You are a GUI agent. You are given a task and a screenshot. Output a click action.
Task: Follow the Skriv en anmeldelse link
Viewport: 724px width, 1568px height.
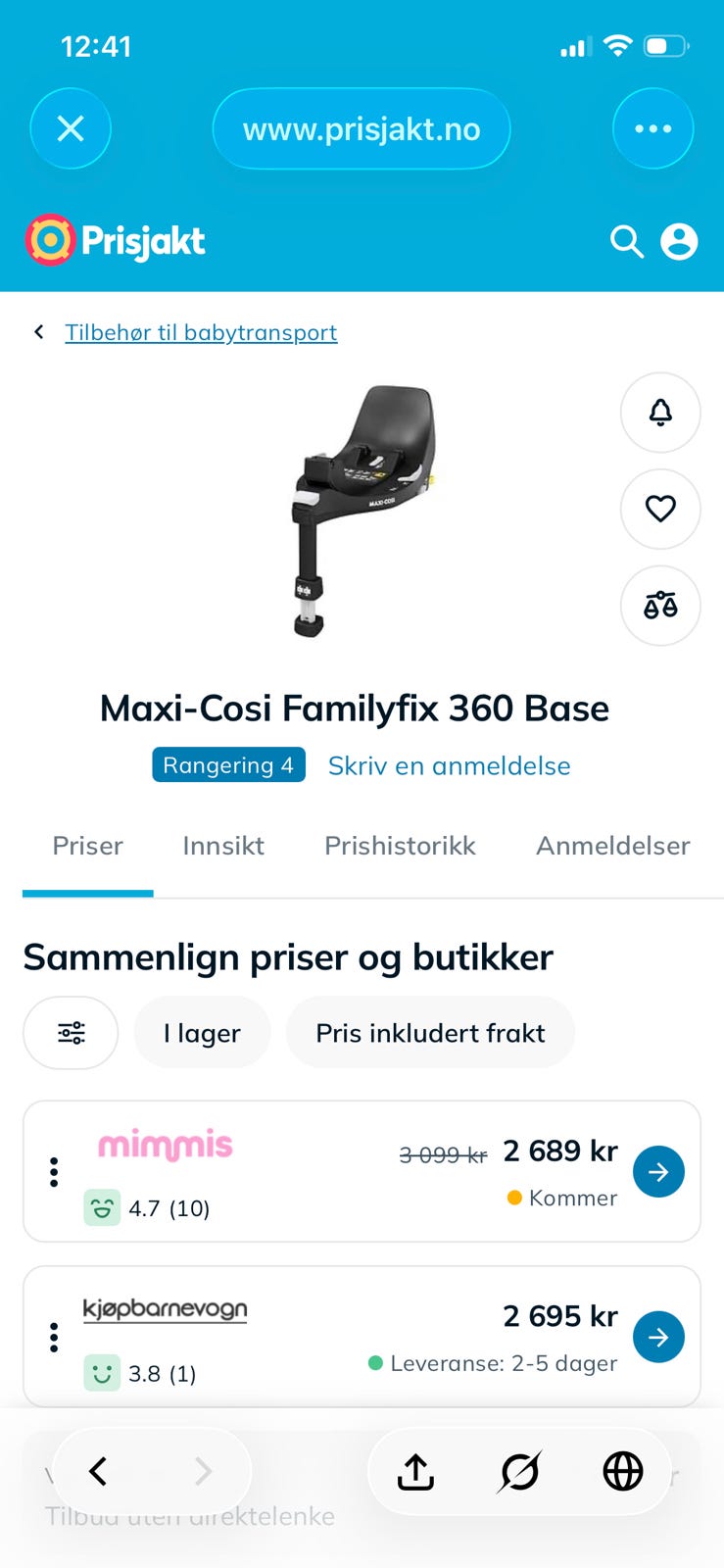[x=449, y=765]
